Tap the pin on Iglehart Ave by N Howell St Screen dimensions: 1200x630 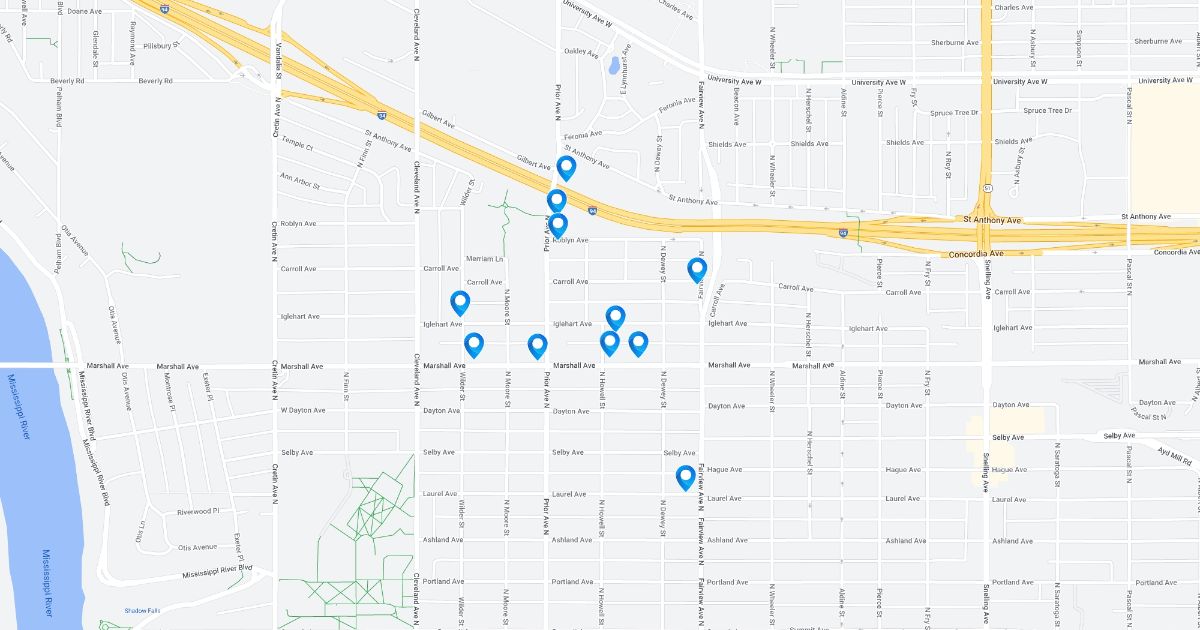coord(615,317)
